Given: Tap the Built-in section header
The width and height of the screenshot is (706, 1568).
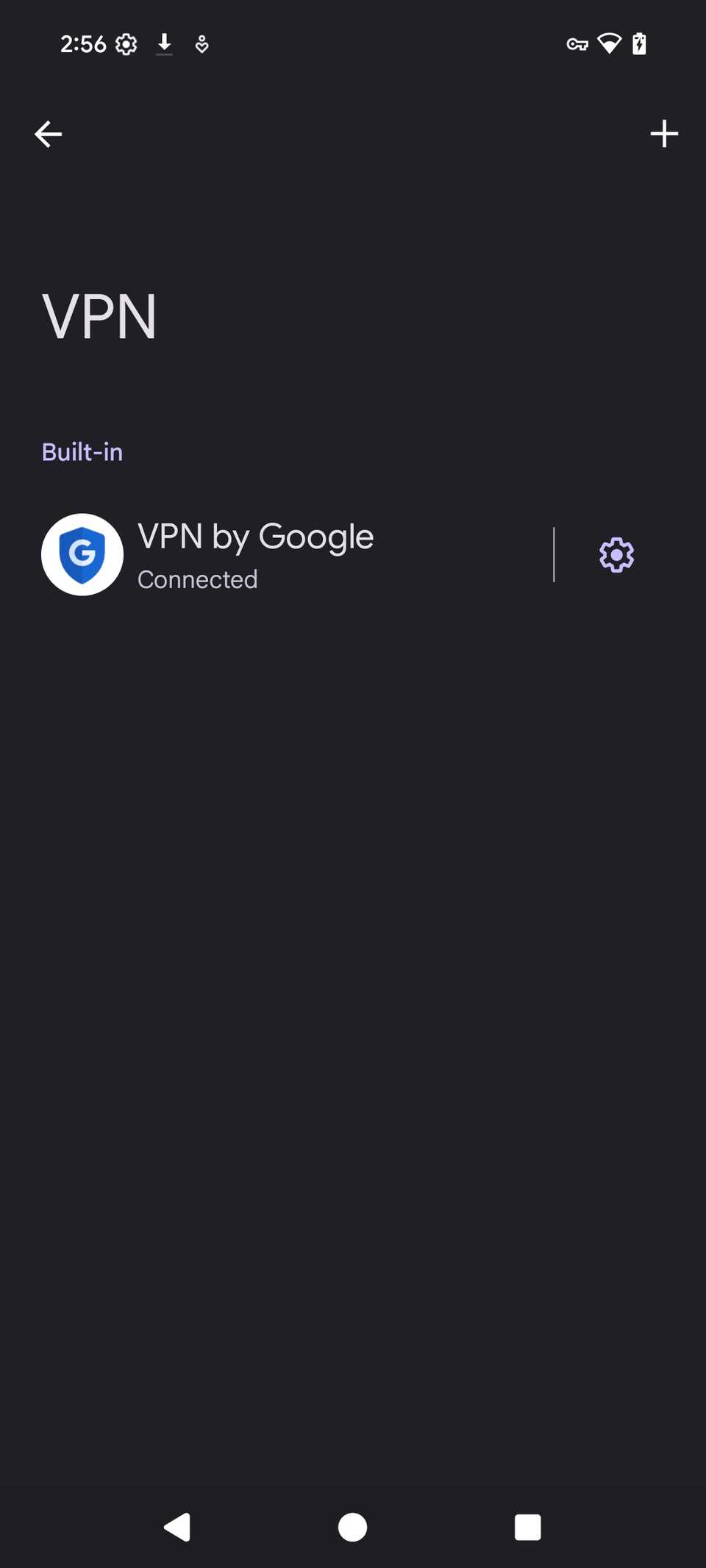Looking at the screenshot, I should tap(82, 451).
